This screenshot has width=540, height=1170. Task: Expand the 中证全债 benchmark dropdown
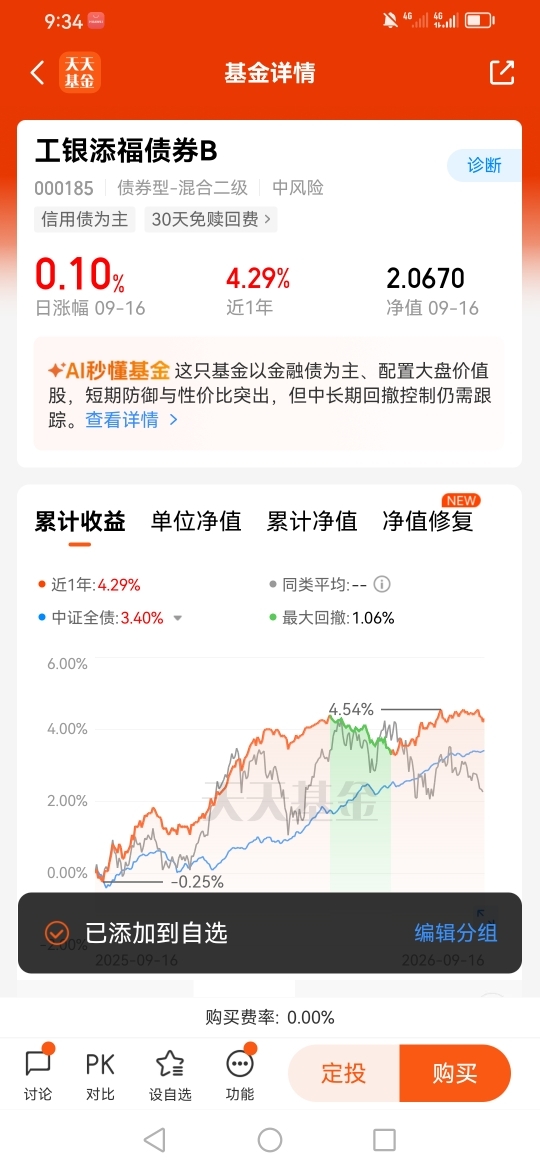pyautogui.click(x=178, y=618)
